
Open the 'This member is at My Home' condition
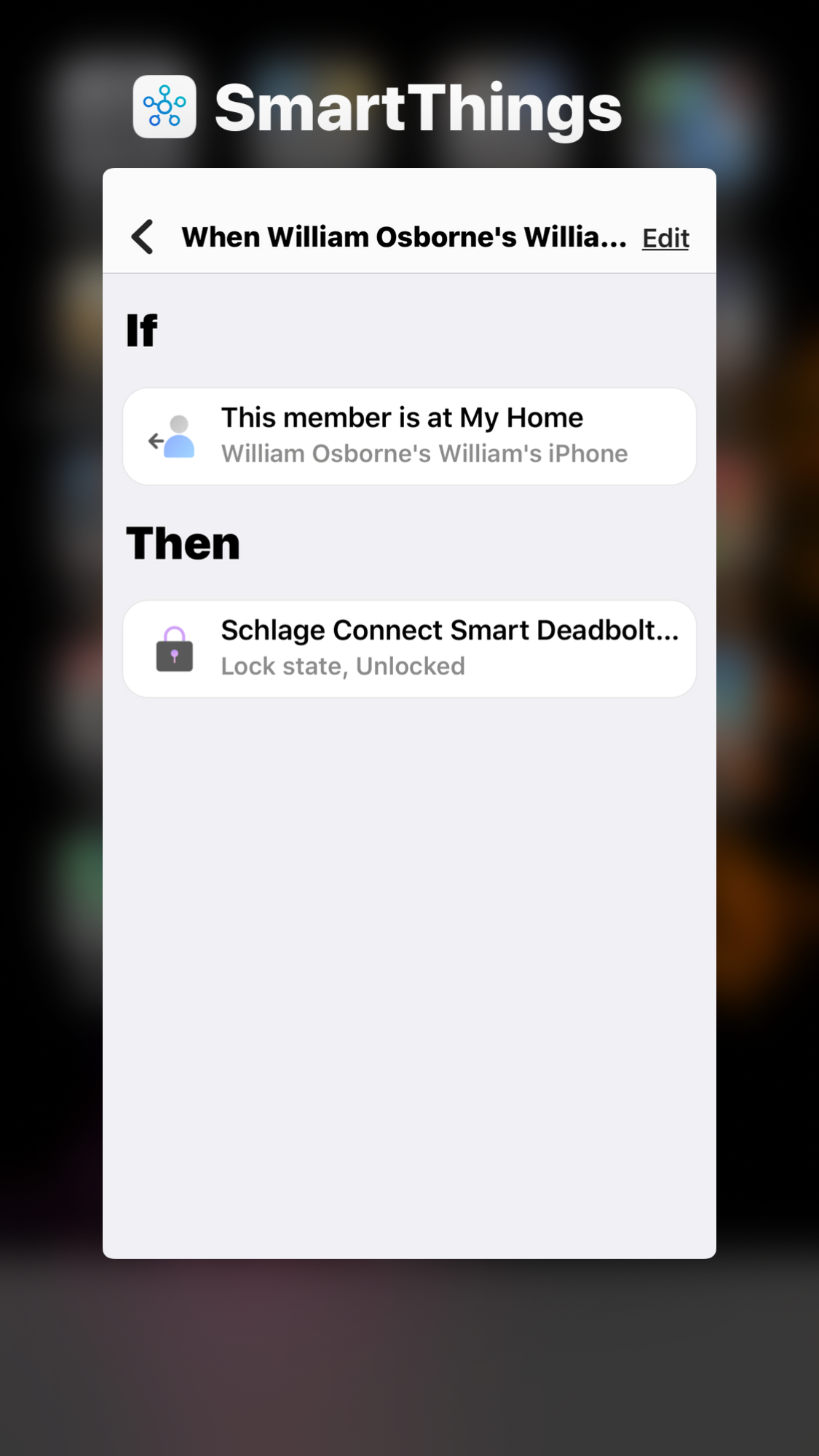click(x=409, y=436)
